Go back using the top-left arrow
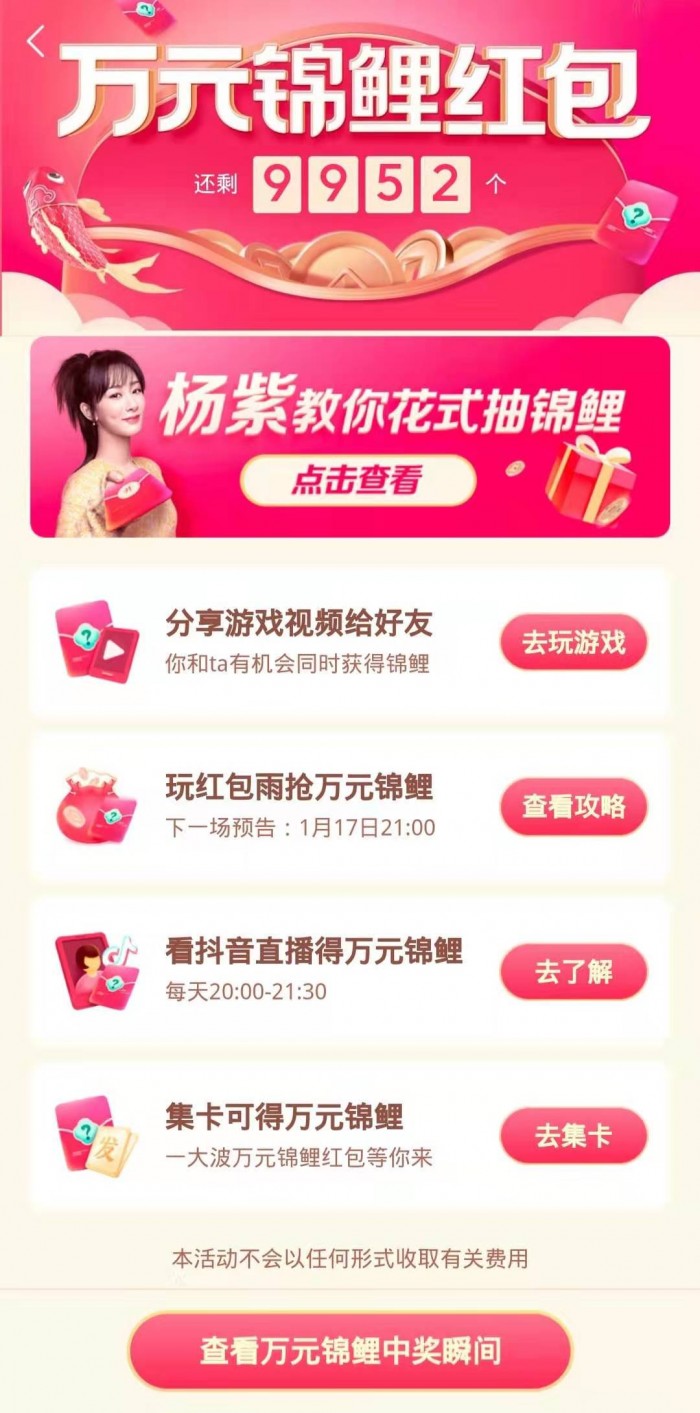 37,43
